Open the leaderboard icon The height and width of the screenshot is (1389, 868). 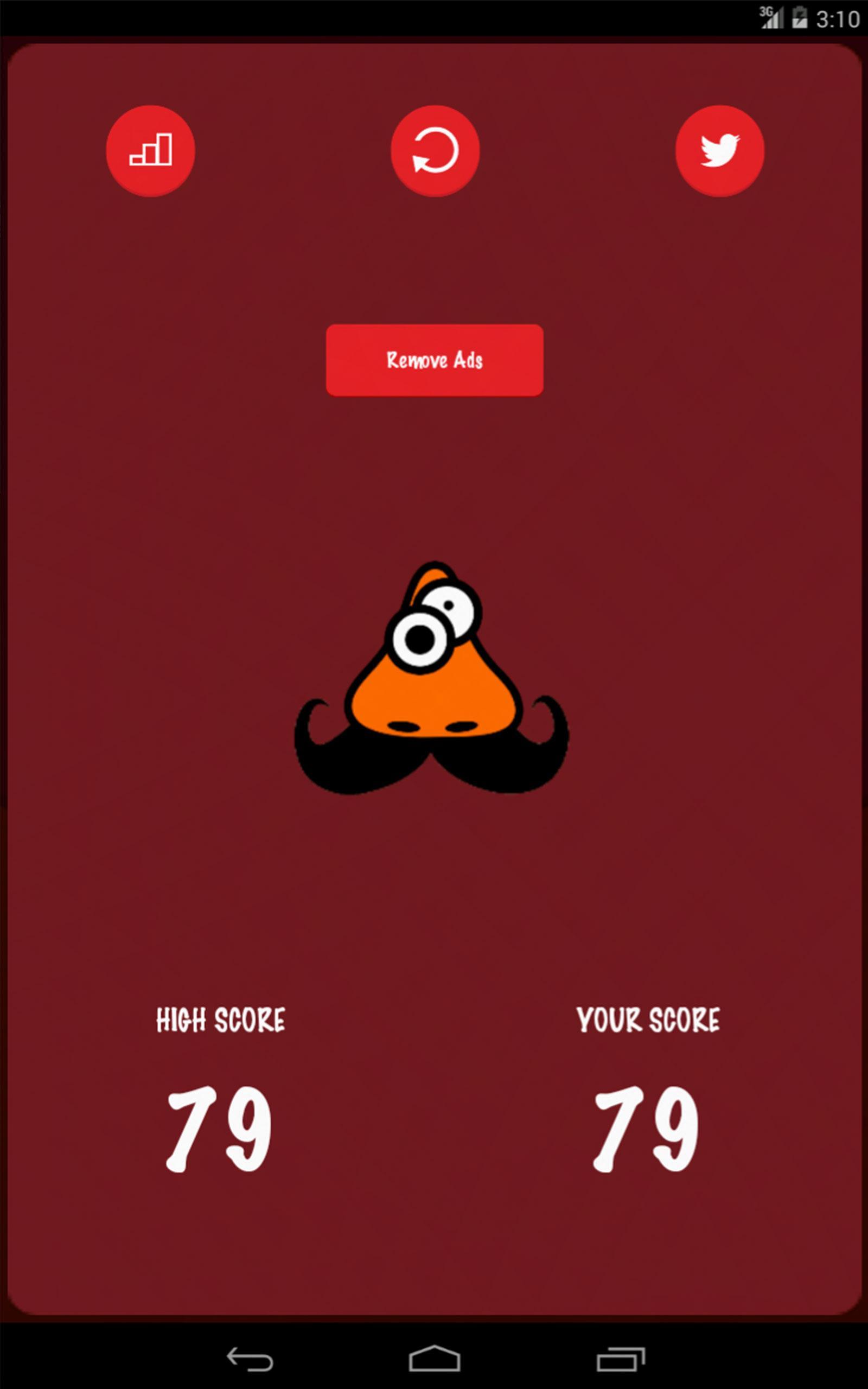pos(150,150)
